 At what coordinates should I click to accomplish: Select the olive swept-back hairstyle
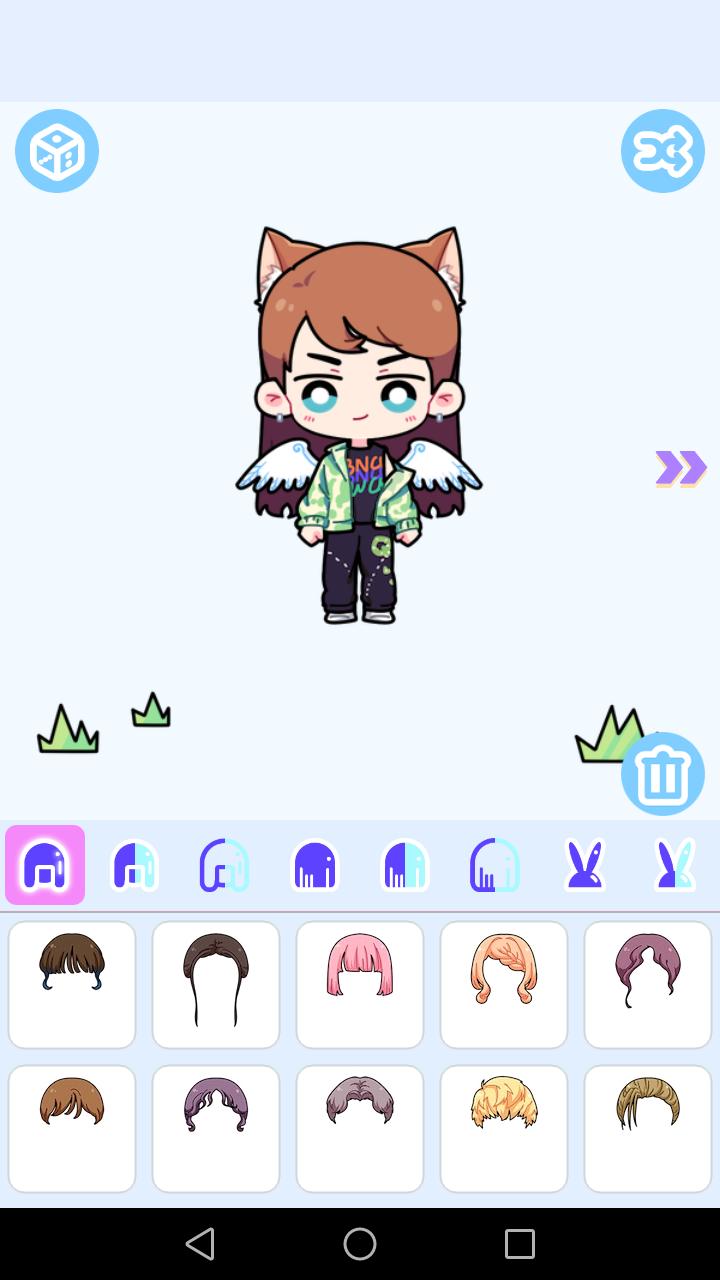pyautogui.click(x=648, y=1129)
